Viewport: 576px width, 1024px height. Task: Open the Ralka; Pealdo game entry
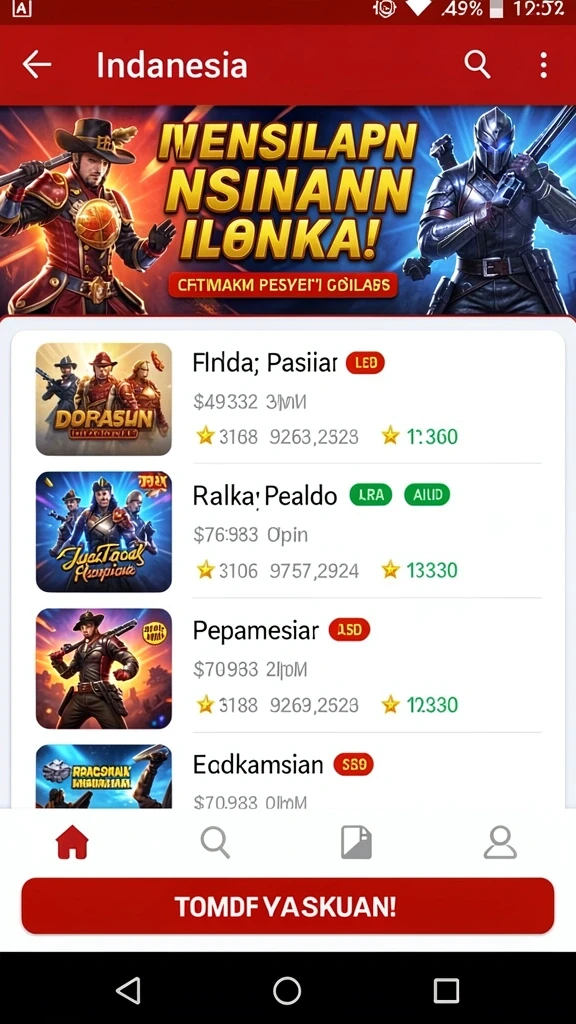click(288, 532)
